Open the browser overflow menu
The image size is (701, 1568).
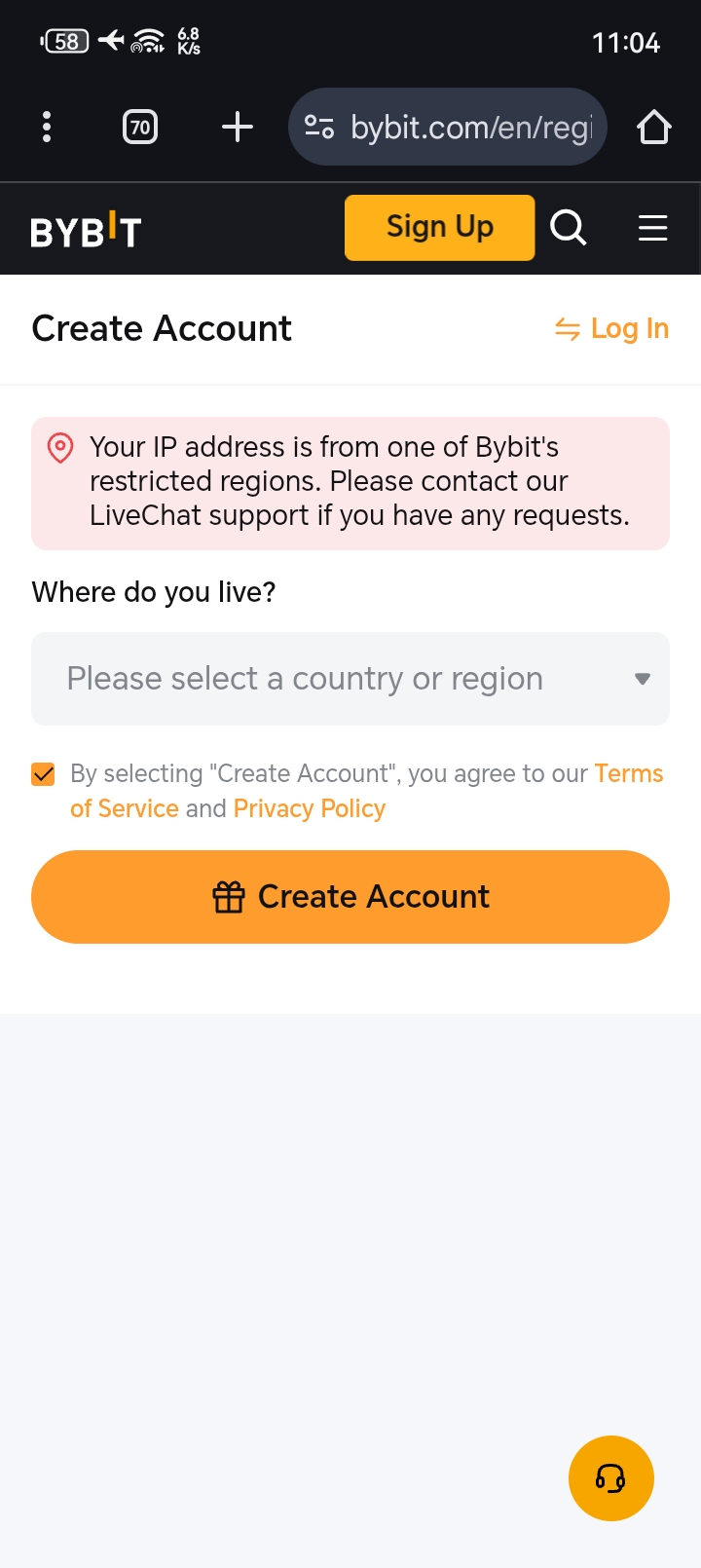(x=47, y=127)
